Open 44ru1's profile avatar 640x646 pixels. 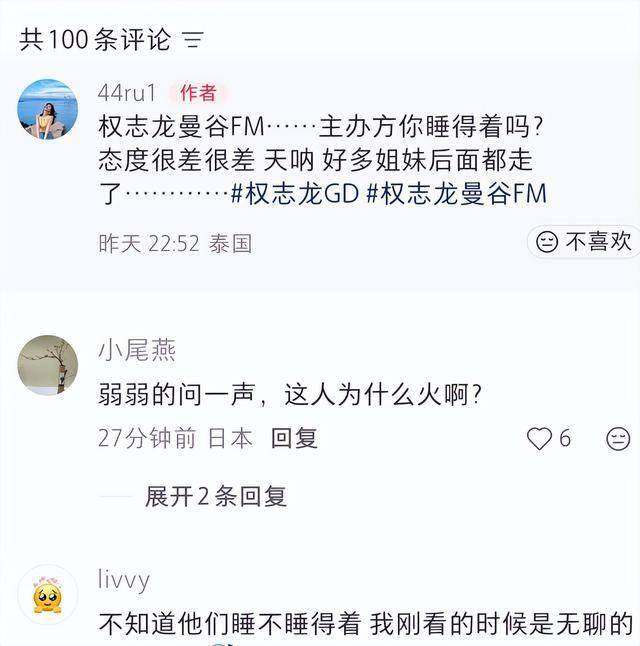[47, 109]
